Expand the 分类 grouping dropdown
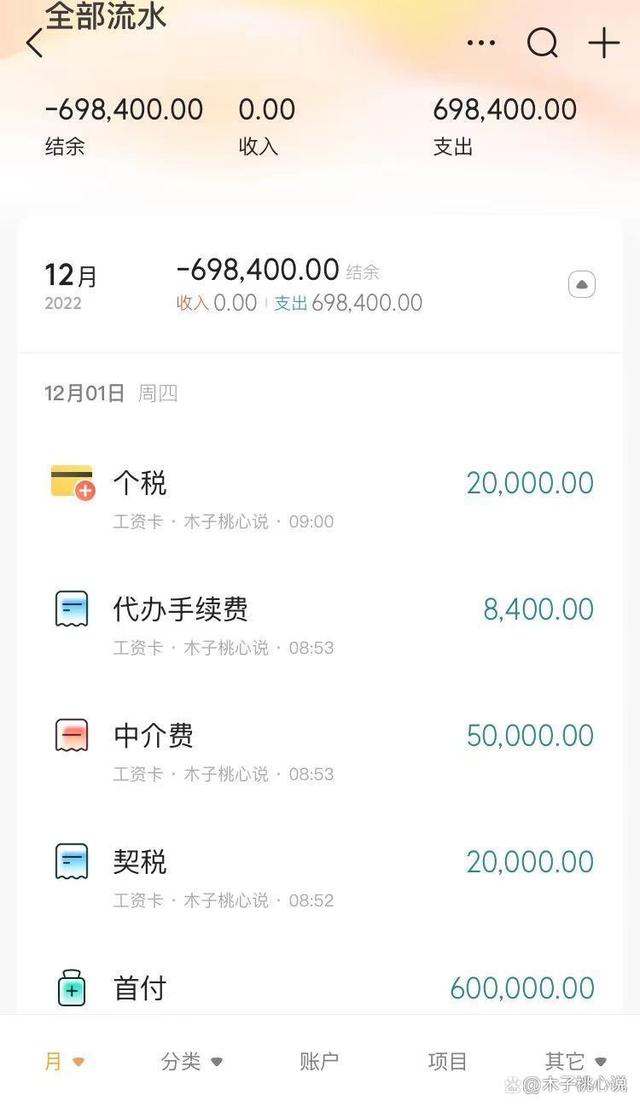This screenshot has width=640, height=1107. (191, 1061)
